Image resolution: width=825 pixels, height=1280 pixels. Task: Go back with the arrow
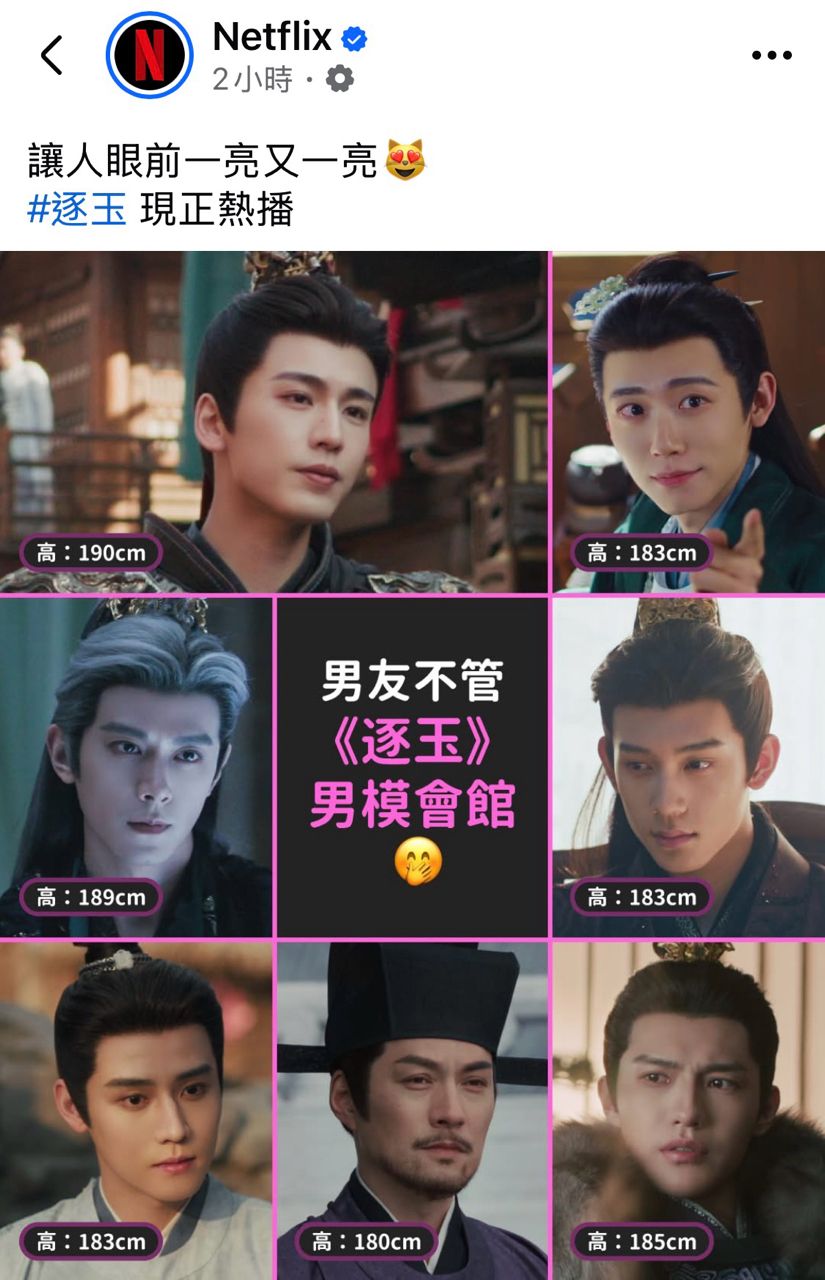click(51, 55)
